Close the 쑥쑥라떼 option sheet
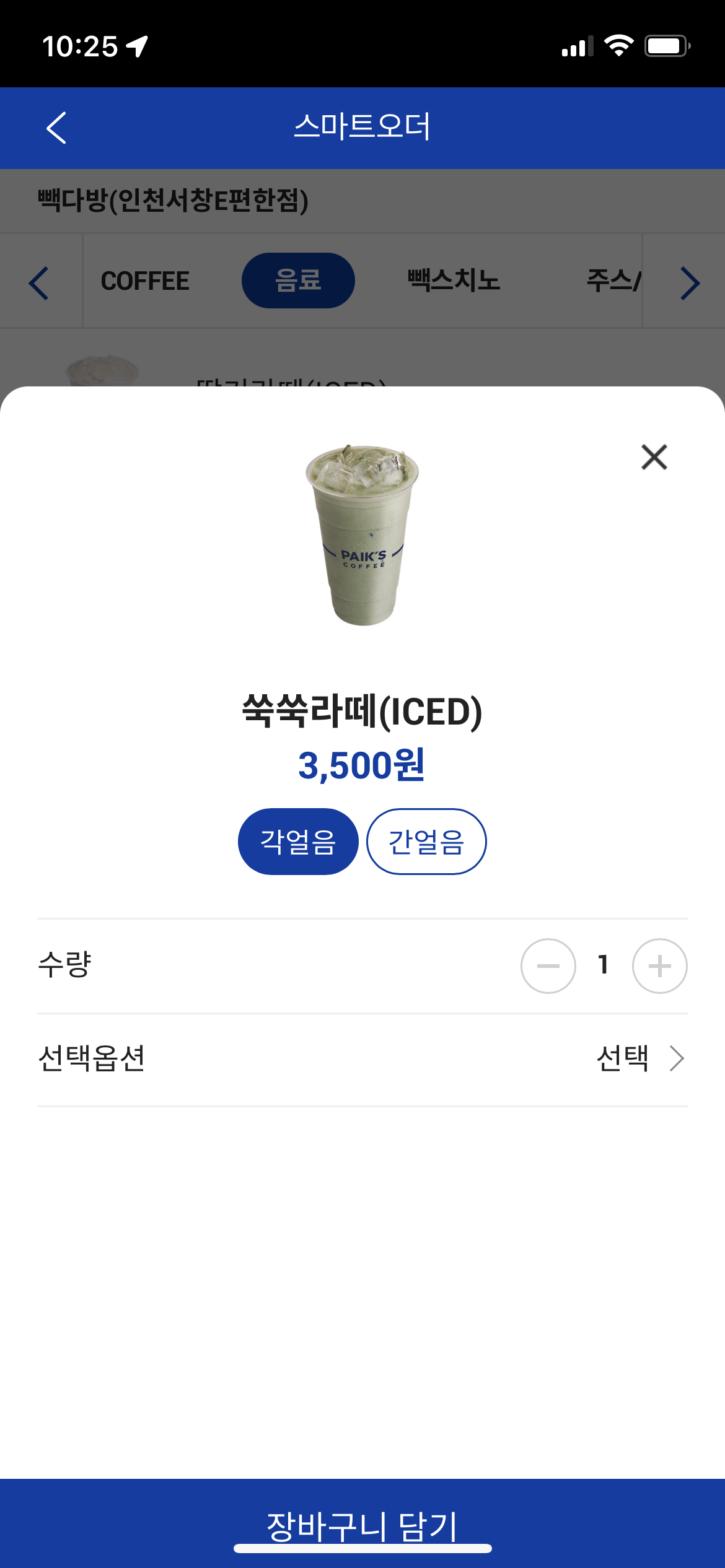Viewport: 725px width, 1568px height. click(654, 458)
